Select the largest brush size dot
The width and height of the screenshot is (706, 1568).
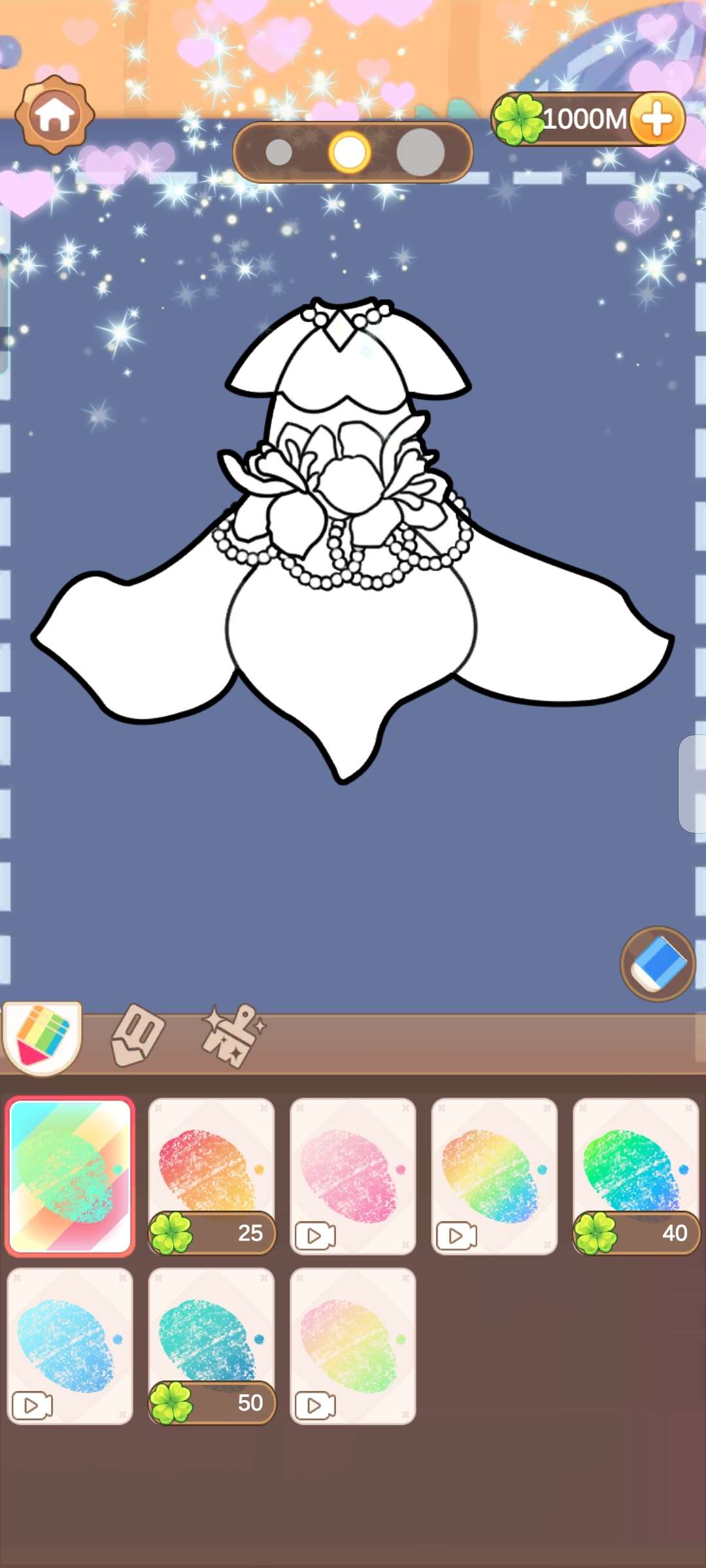420,152
